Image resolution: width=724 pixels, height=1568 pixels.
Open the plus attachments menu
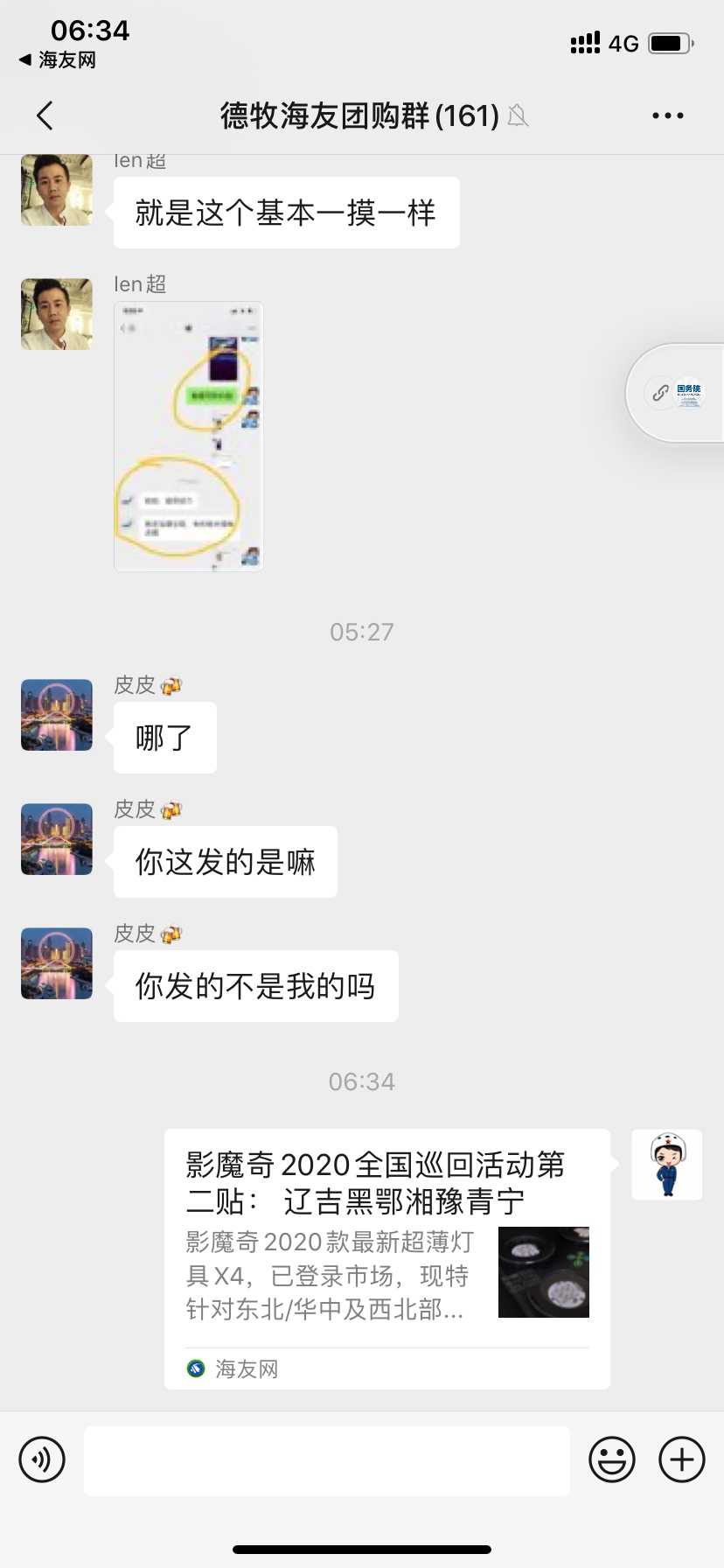click(681, 1459)
